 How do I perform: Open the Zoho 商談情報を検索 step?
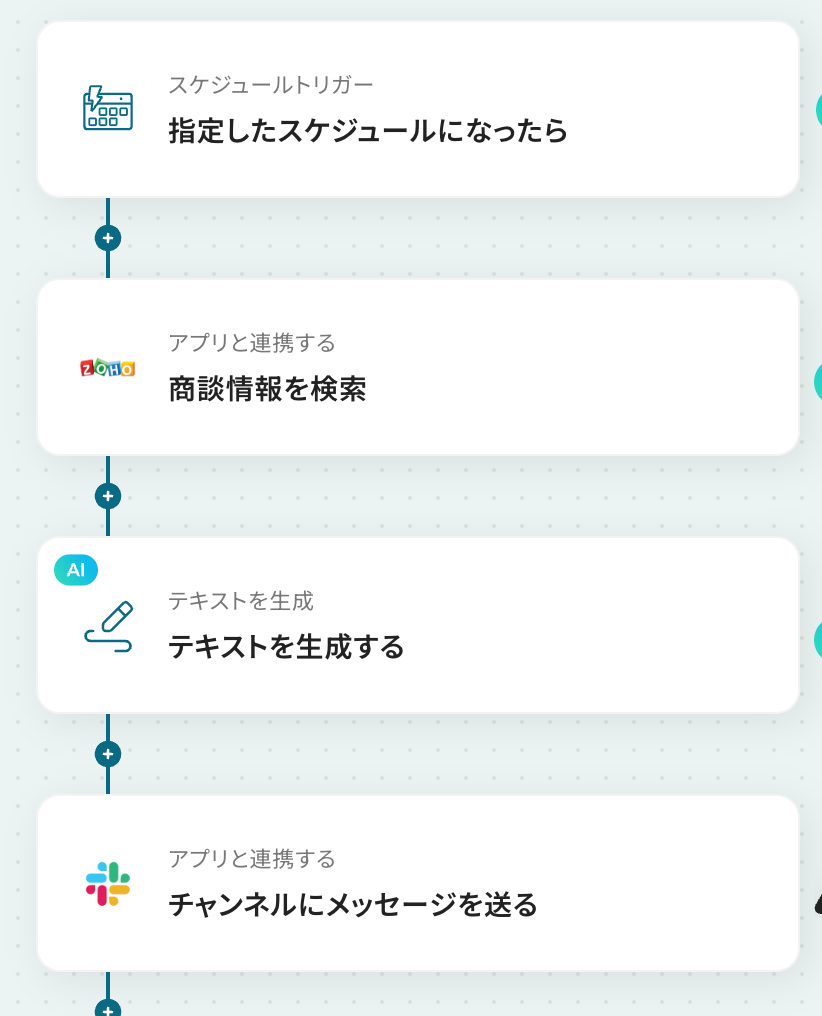point(418,368)
